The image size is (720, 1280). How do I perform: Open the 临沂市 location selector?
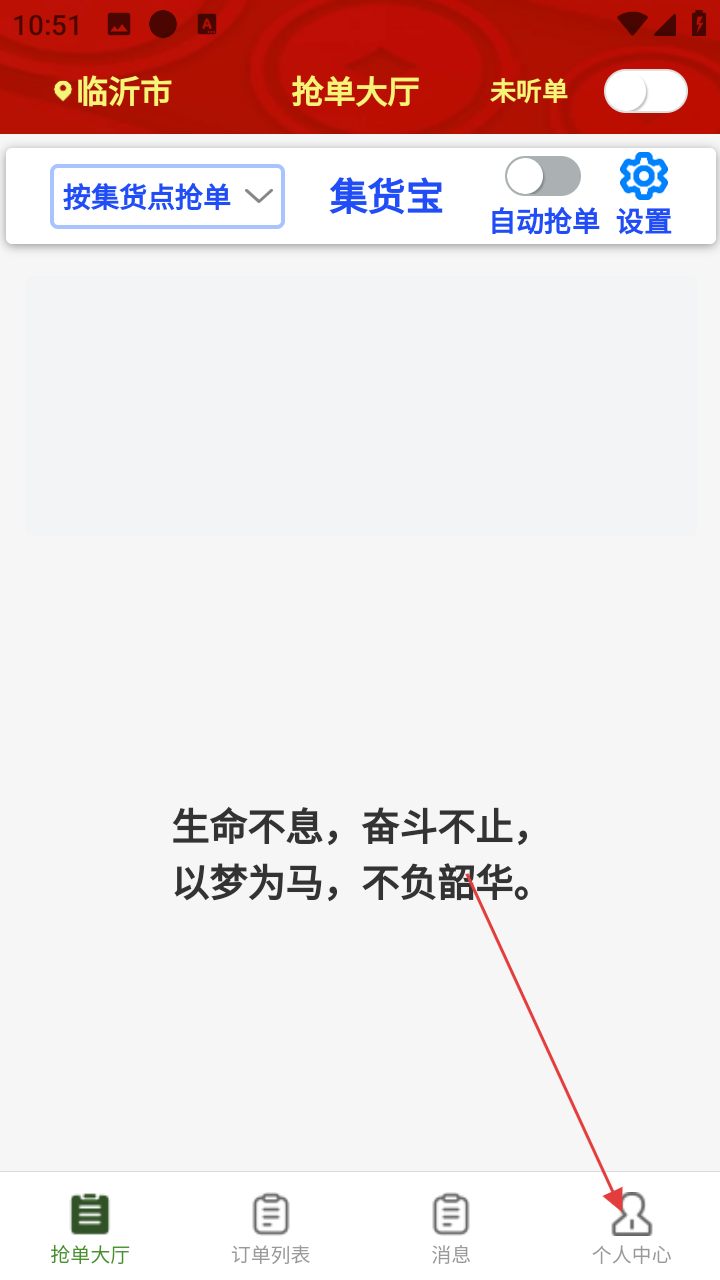112,92
